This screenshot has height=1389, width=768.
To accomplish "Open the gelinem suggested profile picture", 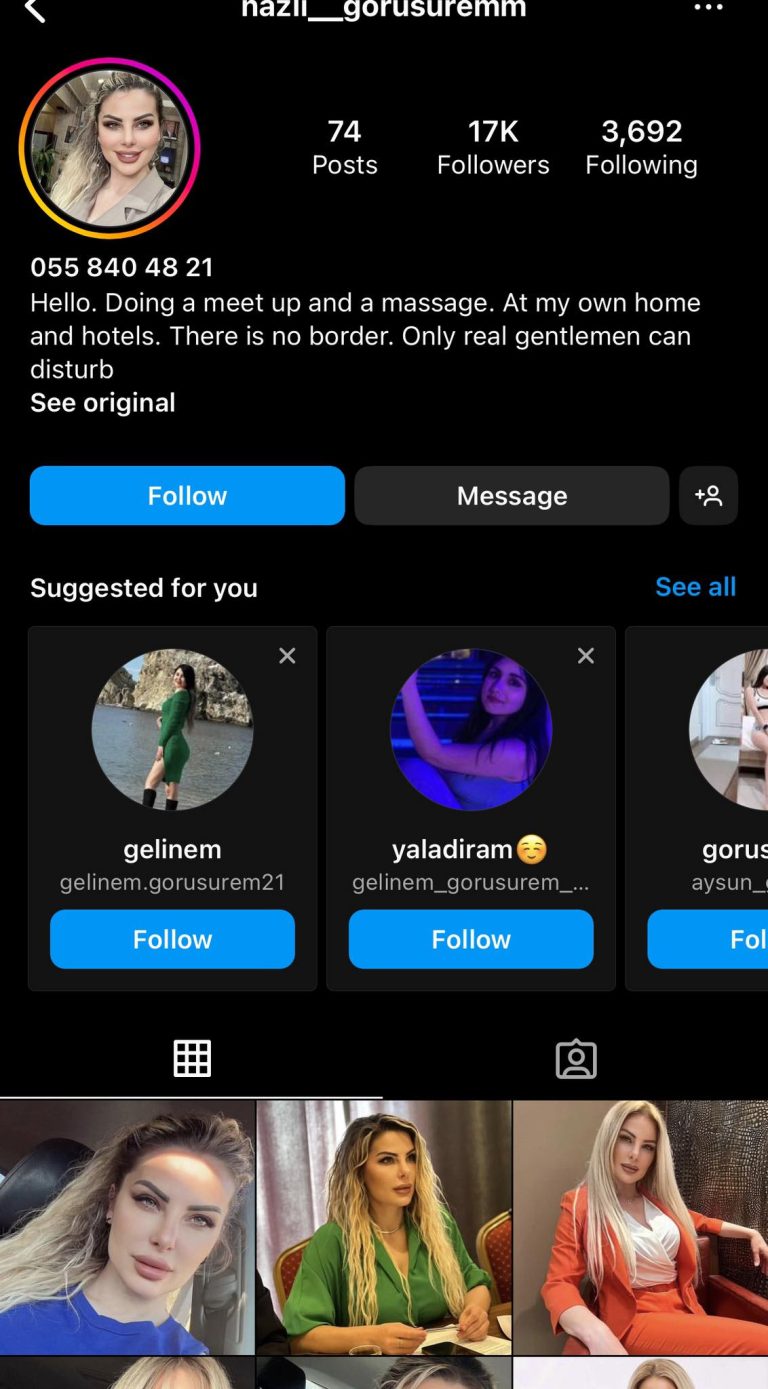I will (x=172, y=730).
